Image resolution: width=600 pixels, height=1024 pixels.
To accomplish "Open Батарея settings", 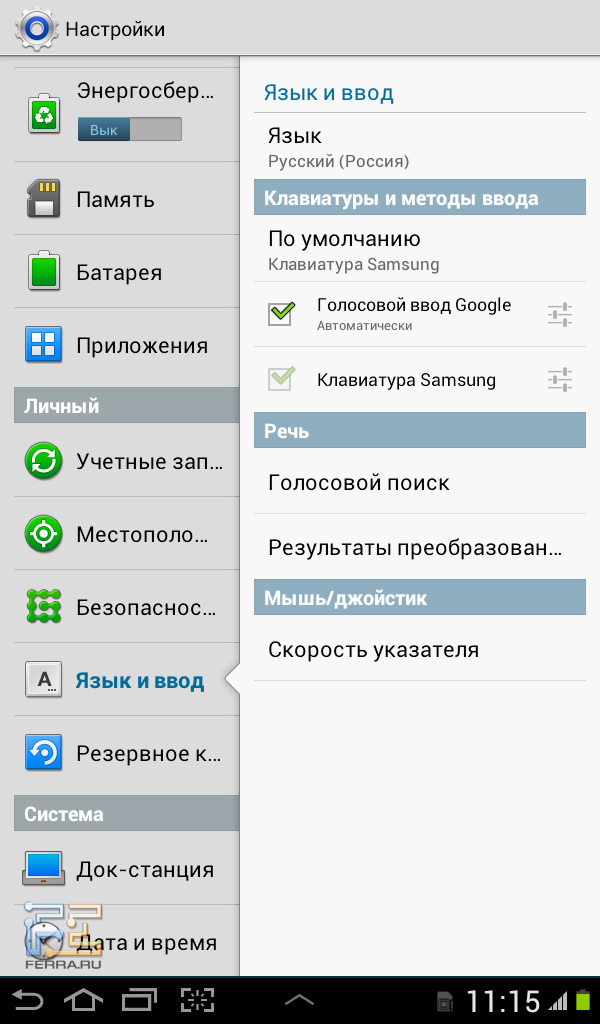I will (x=120, y=272).
